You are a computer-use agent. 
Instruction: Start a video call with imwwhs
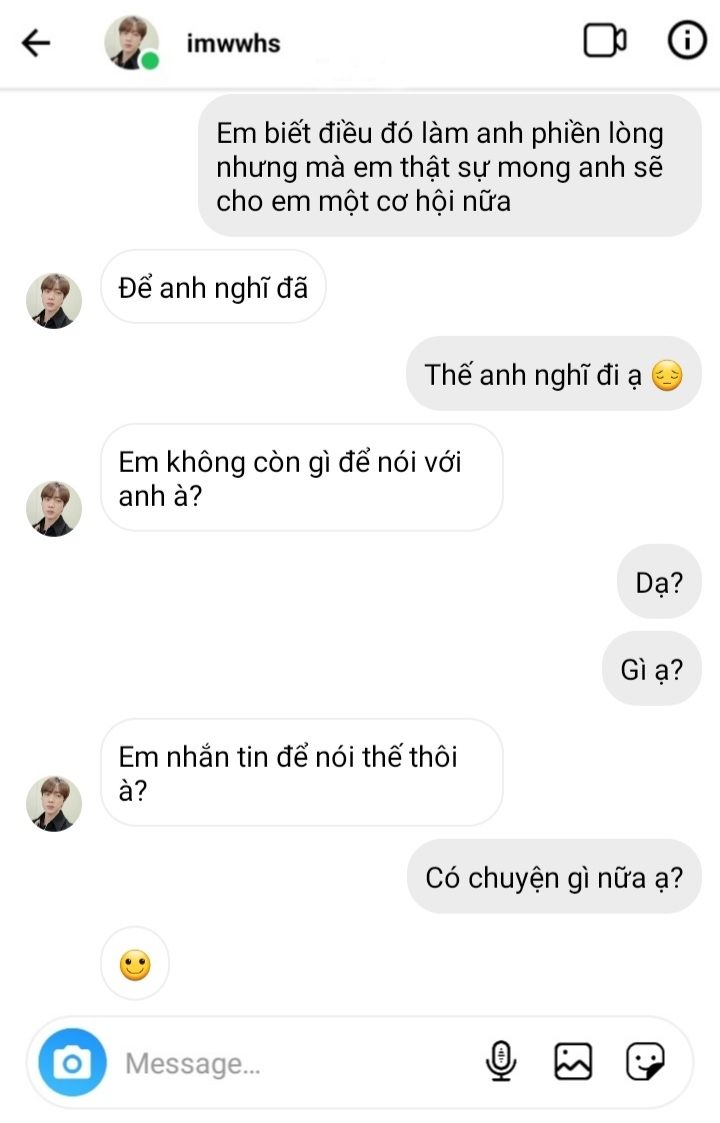604,41
